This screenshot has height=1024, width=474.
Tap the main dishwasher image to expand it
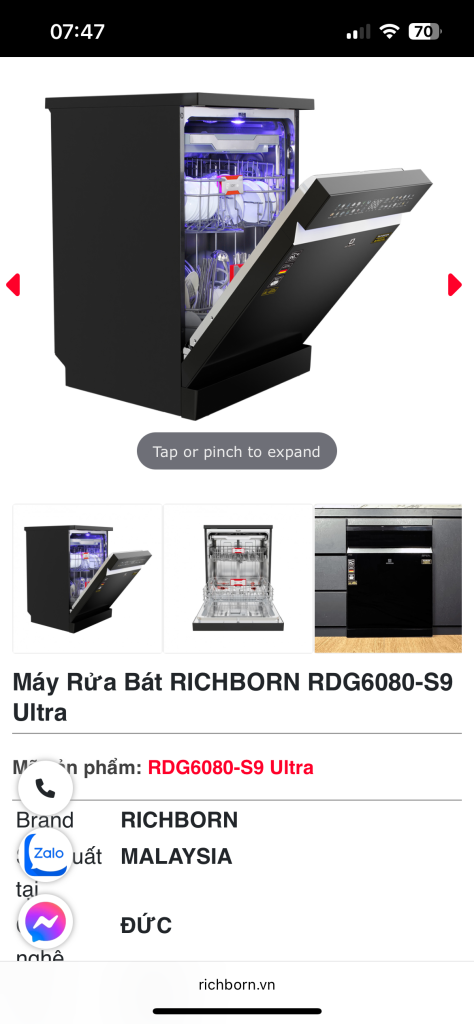(x=237, y=256)
